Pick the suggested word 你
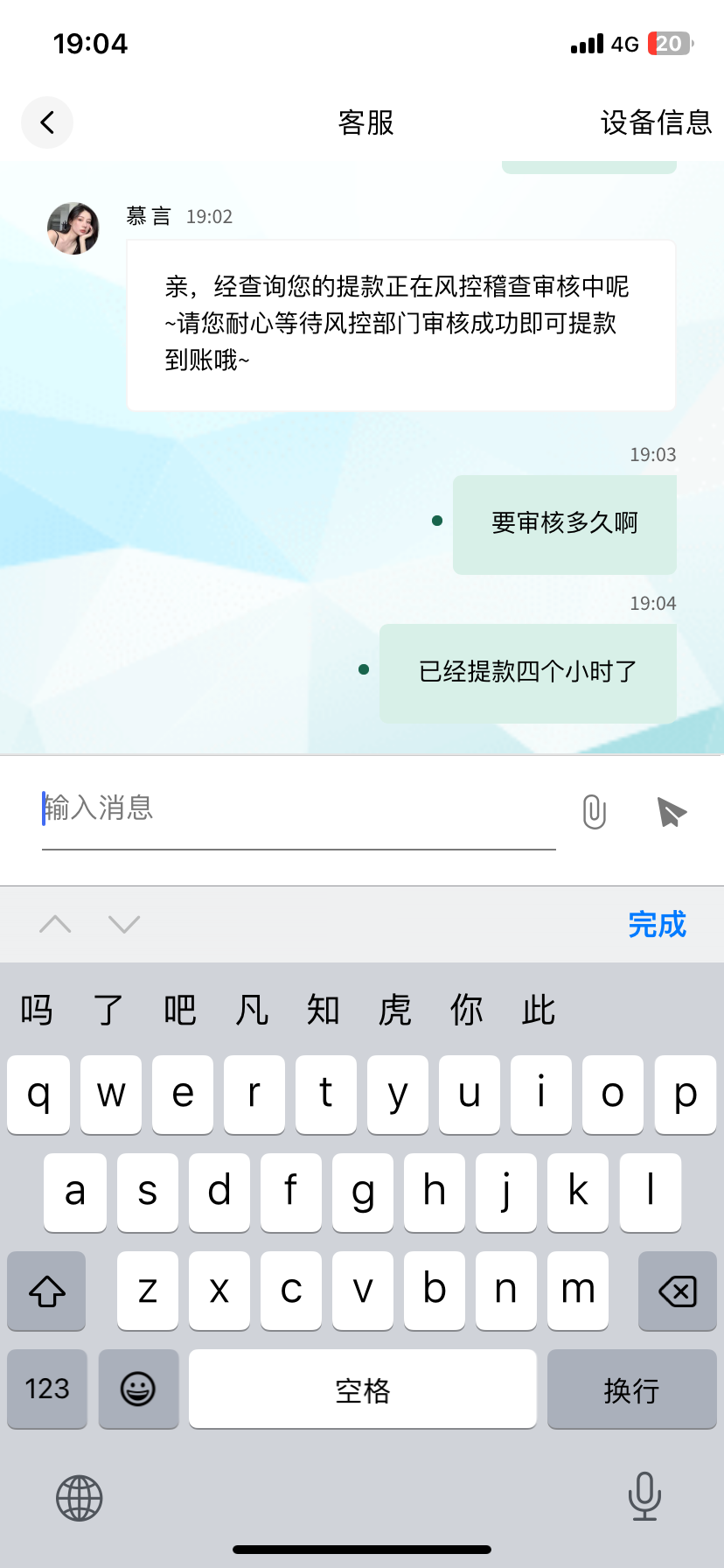Image resolution: width=724 pixels, height=1568 pixels. (x=466, y=1011)
